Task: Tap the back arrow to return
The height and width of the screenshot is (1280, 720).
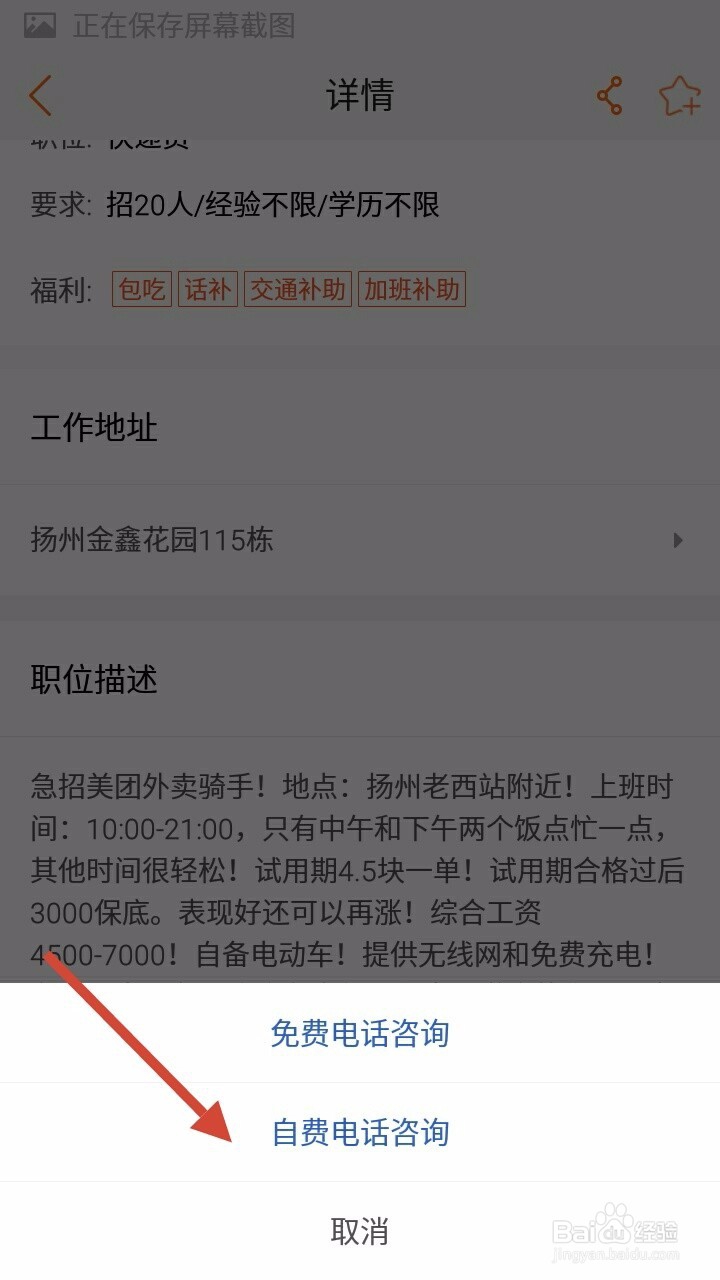Action: point(38,95)
